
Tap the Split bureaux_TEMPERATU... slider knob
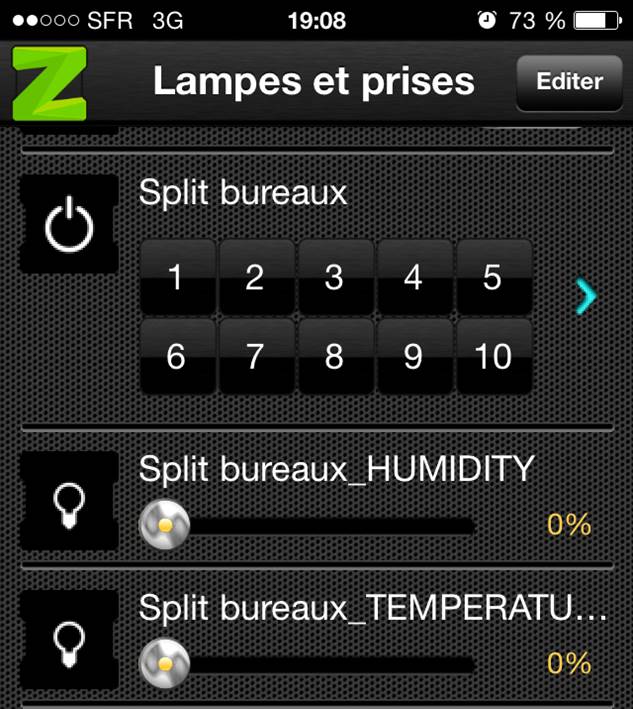pyautogui.click(x=164, y=663)
